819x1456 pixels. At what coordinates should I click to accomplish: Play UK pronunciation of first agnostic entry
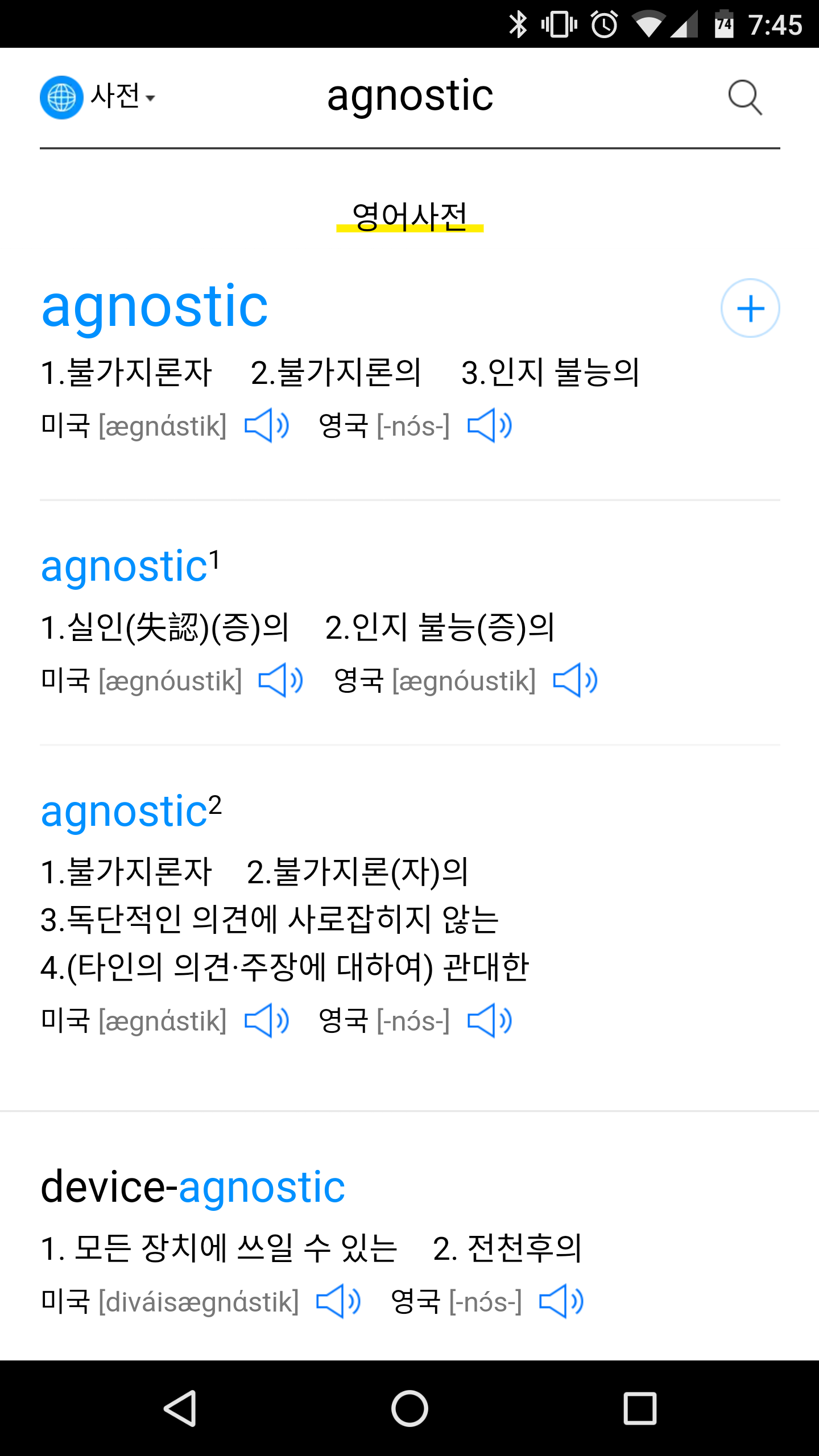(x=489, y=425)
